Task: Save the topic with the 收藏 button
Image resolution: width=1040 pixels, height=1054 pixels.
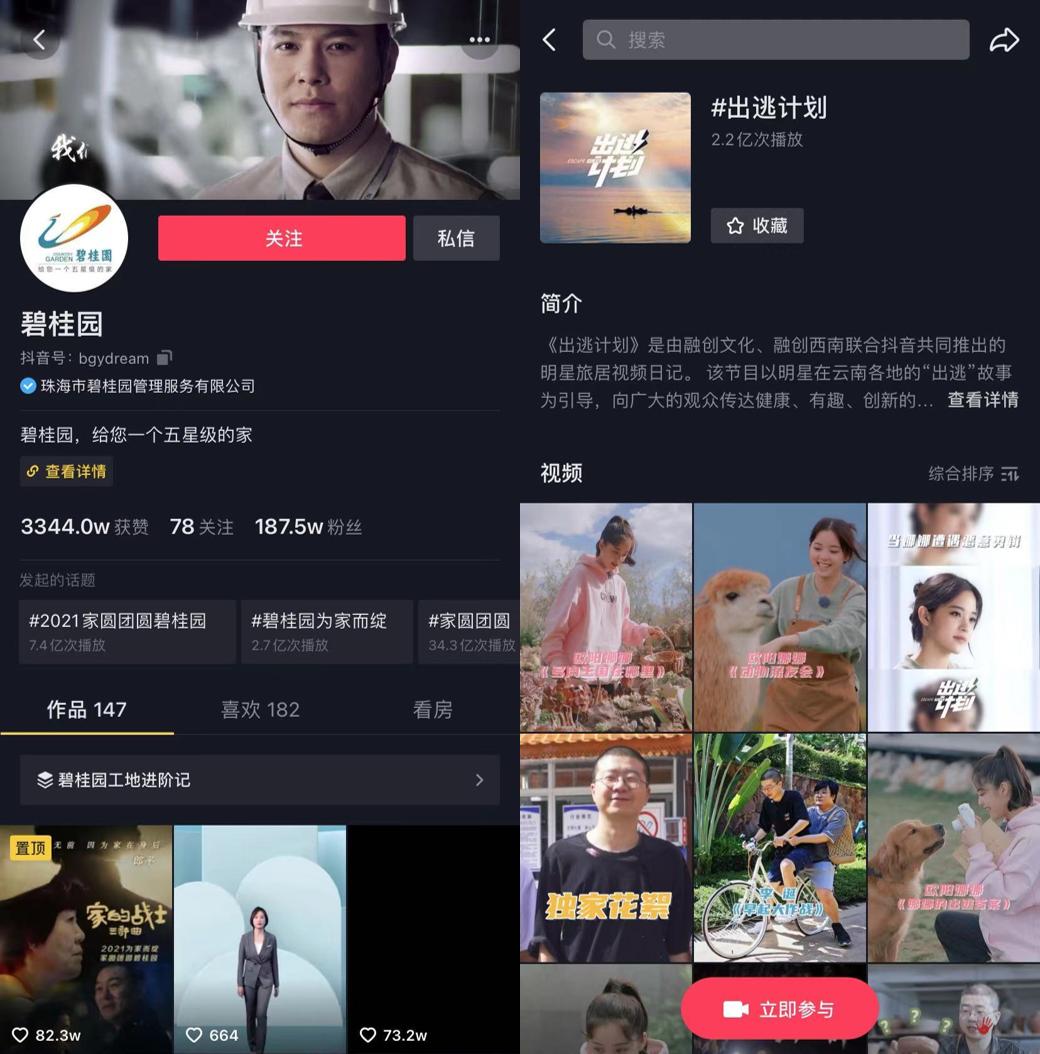Action: point(757,226)
